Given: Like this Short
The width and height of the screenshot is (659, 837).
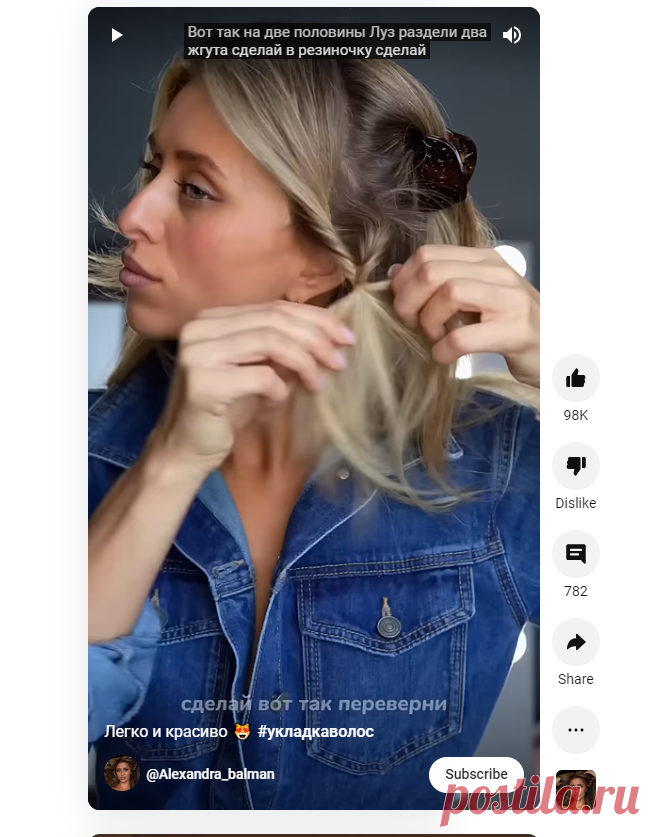Looking at the screenshot, I should click(576, 378).
